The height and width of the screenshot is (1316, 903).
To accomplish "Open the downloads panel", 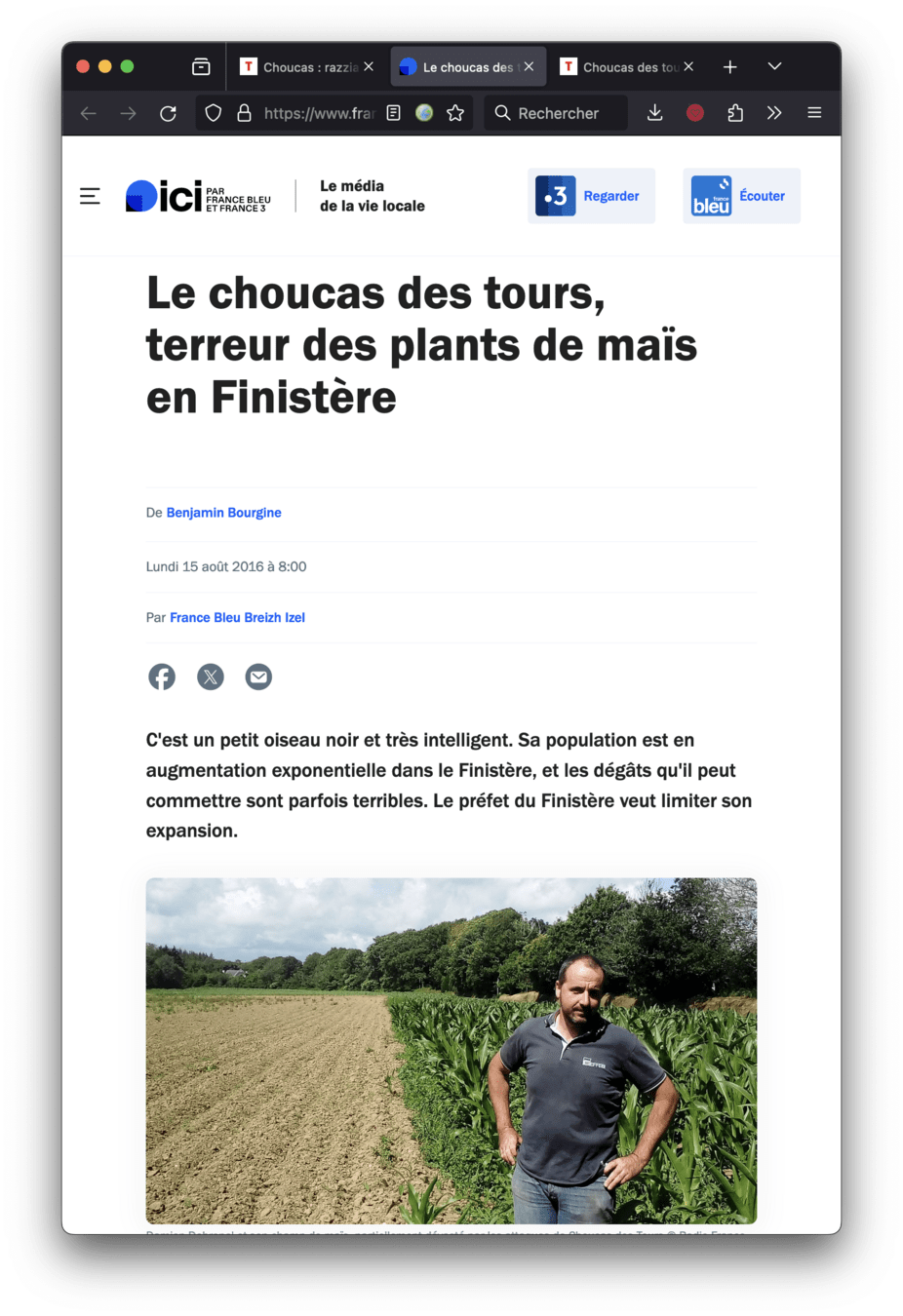I will pos(655,113).
